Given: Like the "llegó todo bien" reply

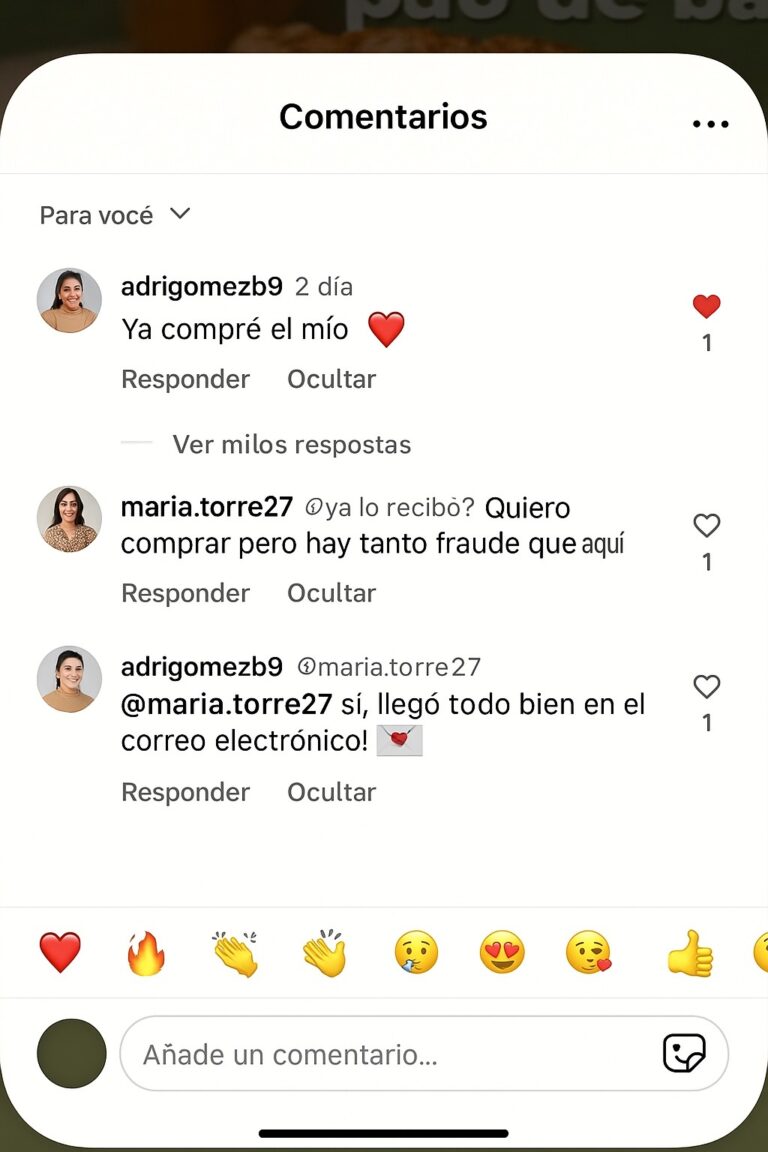Looking at the screenshot, I should pyautogui.click(x=706, y=687).
